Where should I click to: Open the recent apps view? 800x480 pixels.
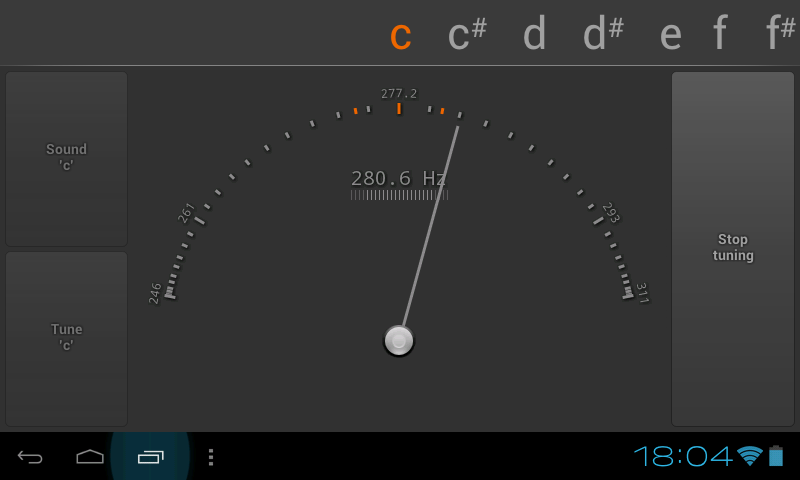(150, 457)
